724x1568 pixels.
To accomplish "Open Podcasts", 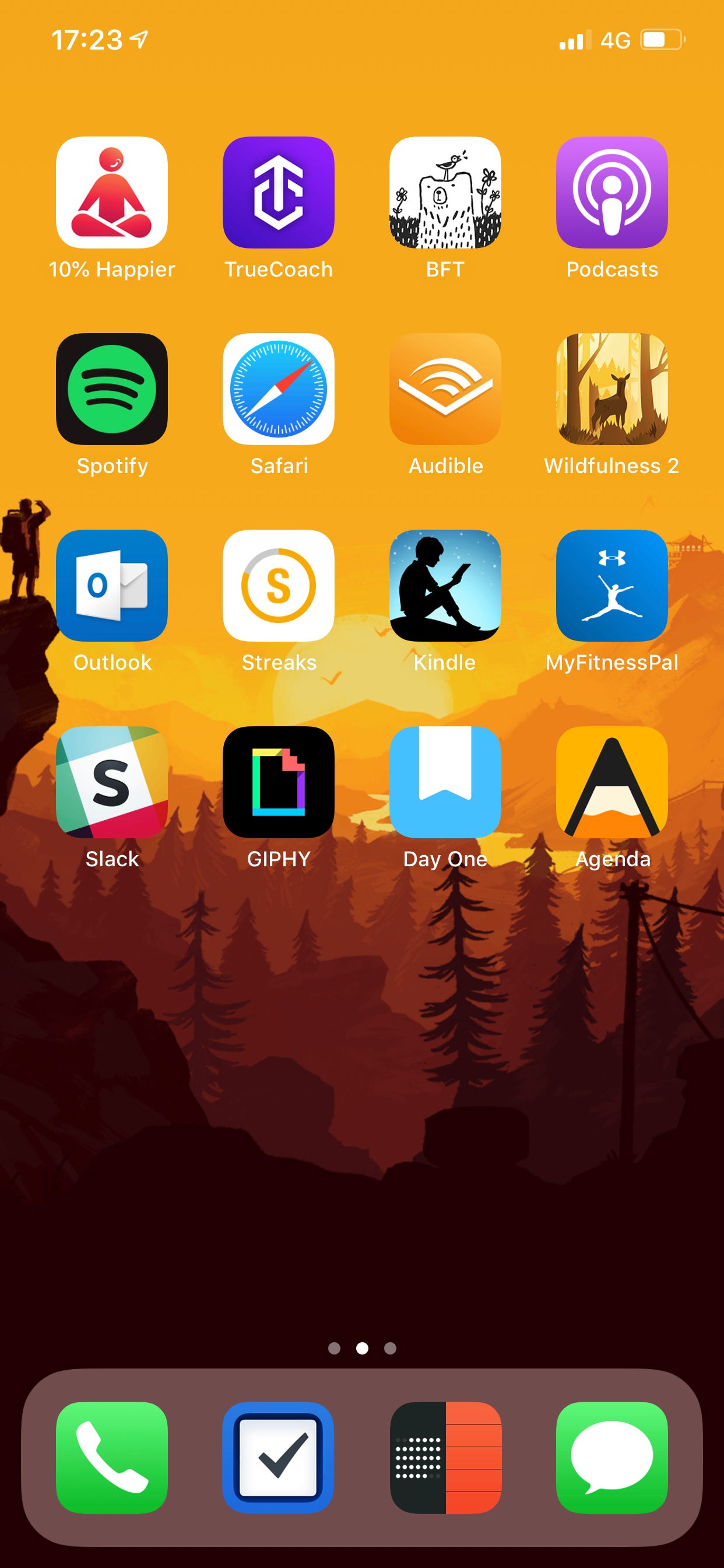I will tap(612, 192).
